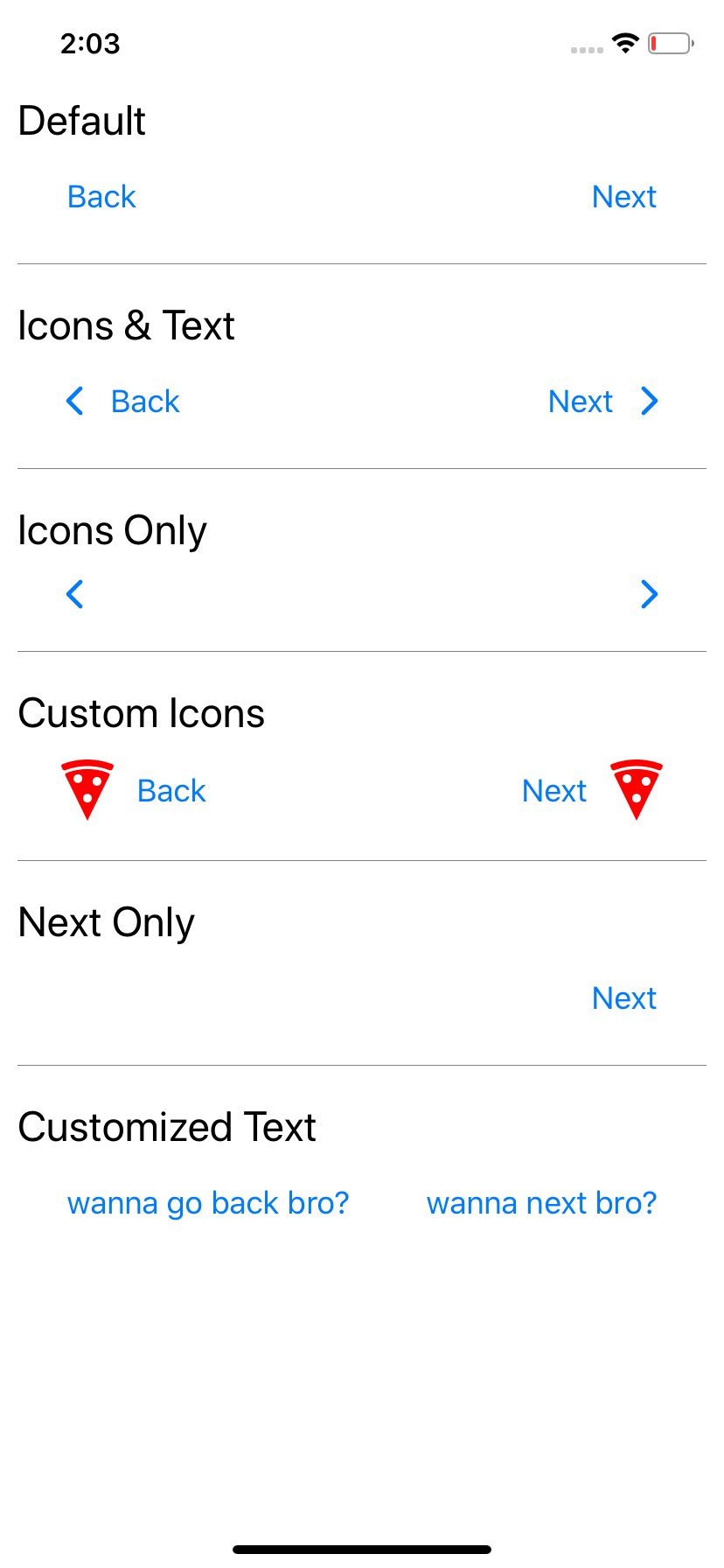Tap the pizza Next button under Custom Icons
The height and width of the screenshot is (1568, 724).
[592, 790]
